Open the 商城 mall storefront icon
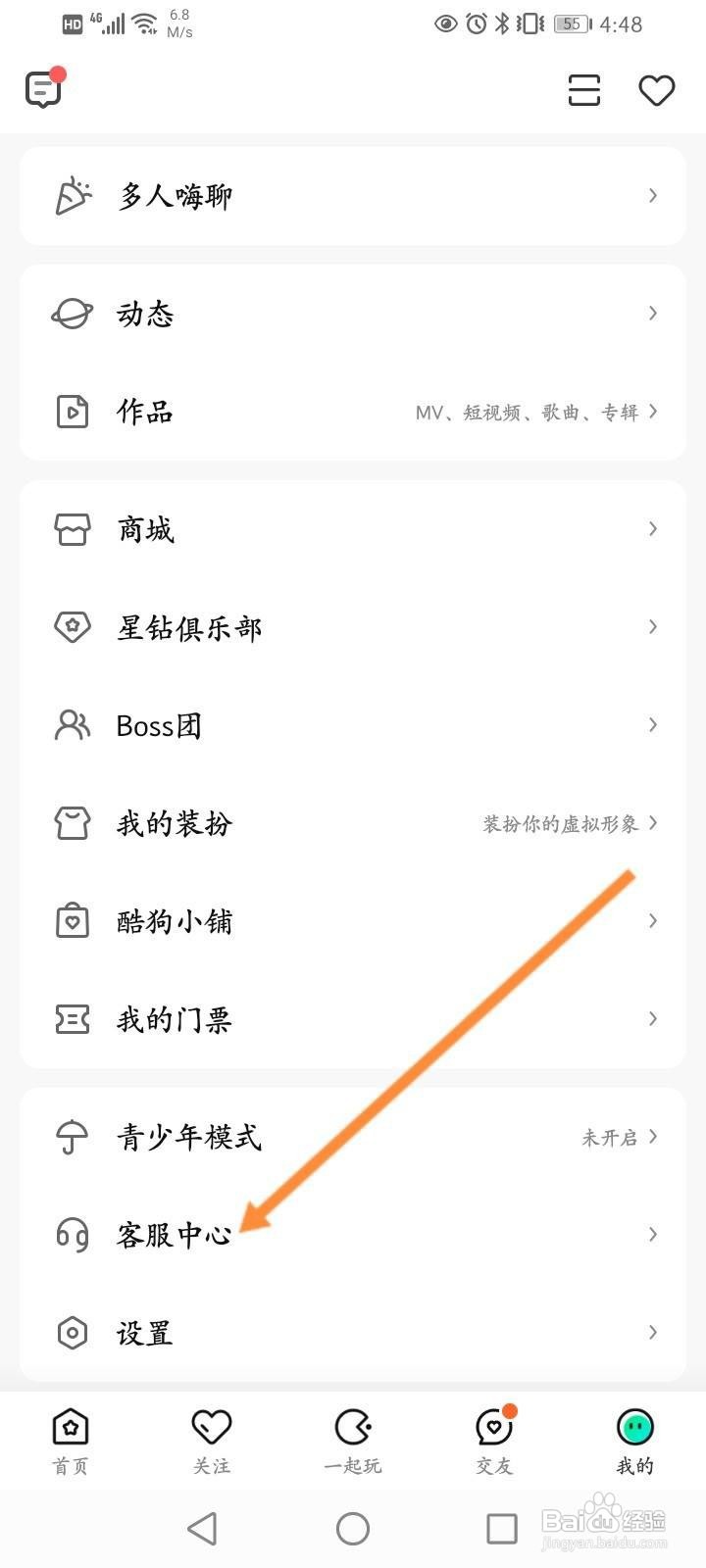Screen dimensions: 706x1568 point(71,529)
